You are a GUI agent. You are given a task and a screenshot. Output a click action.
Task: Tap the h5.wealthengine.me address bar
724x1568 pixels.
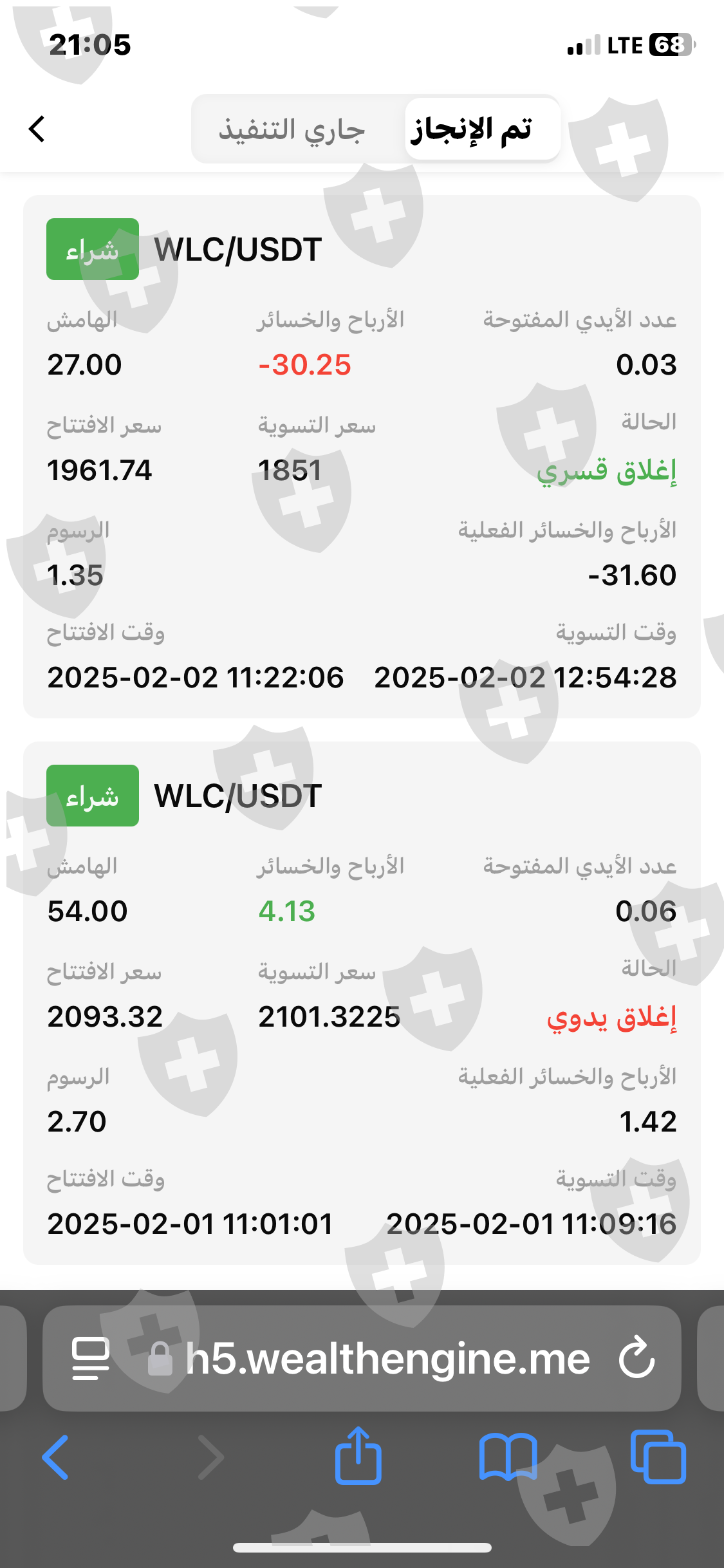pos(386,1359)
